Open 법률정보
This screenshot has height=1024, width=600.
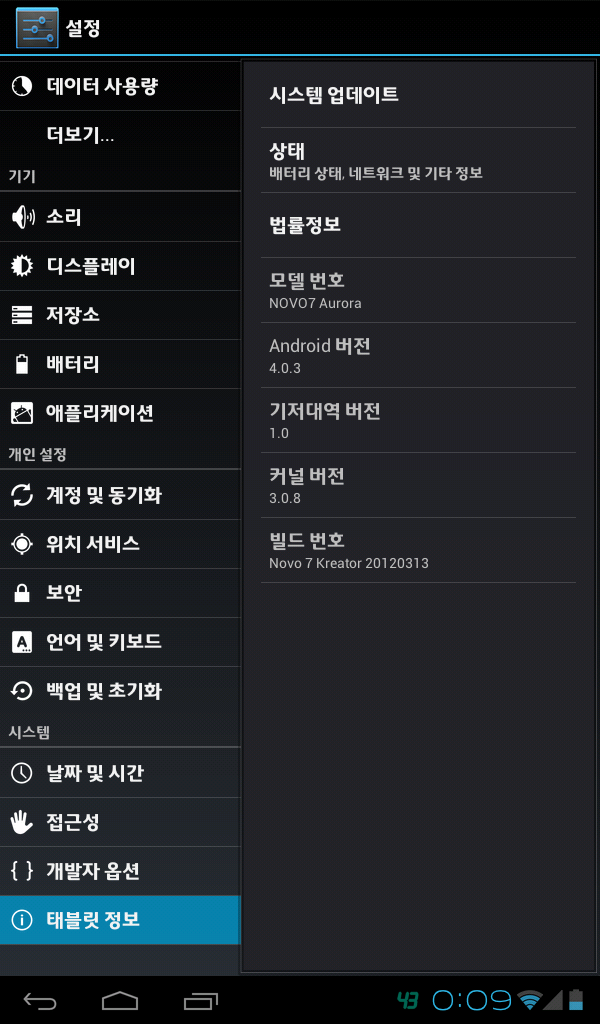[418, 225]
